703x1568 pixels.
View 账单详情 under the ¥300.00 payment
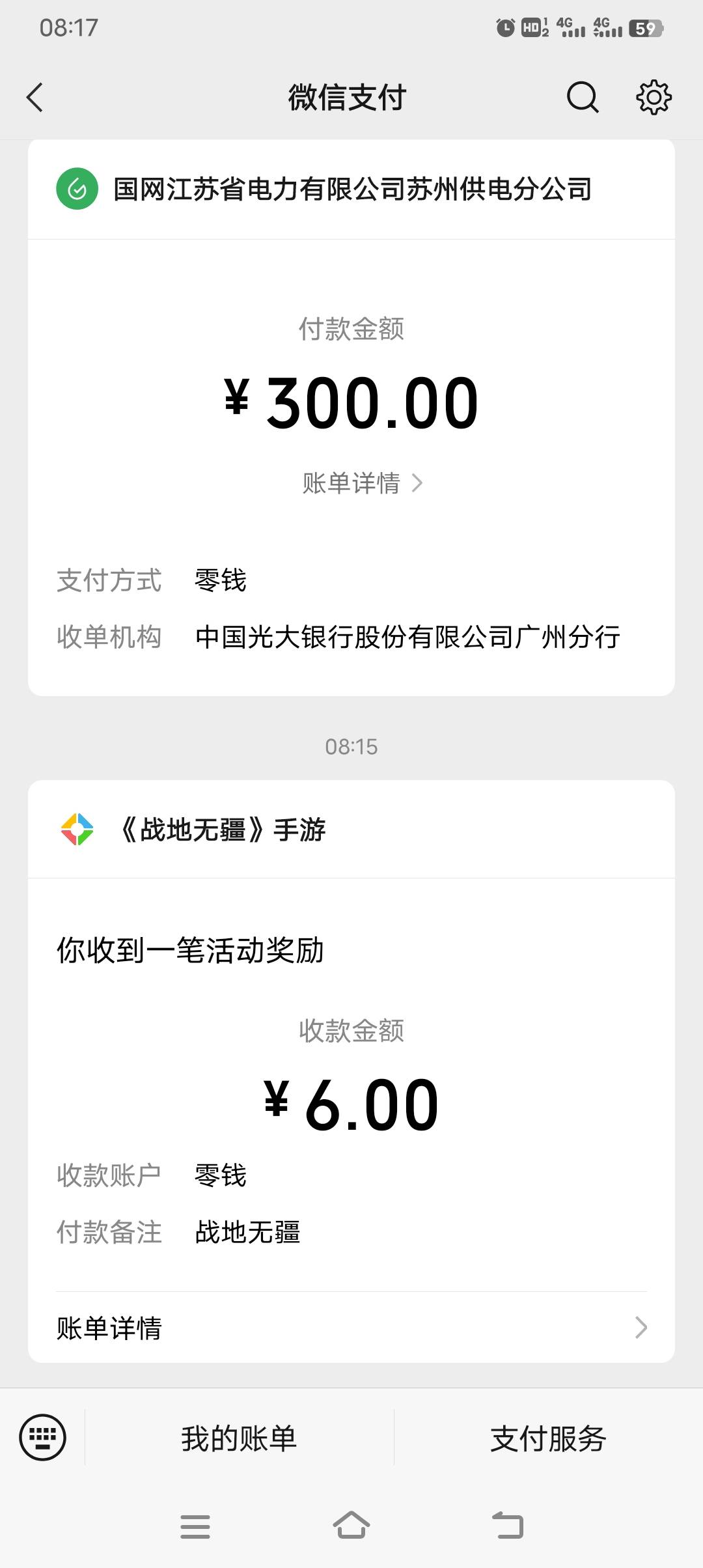click(363, 483)
